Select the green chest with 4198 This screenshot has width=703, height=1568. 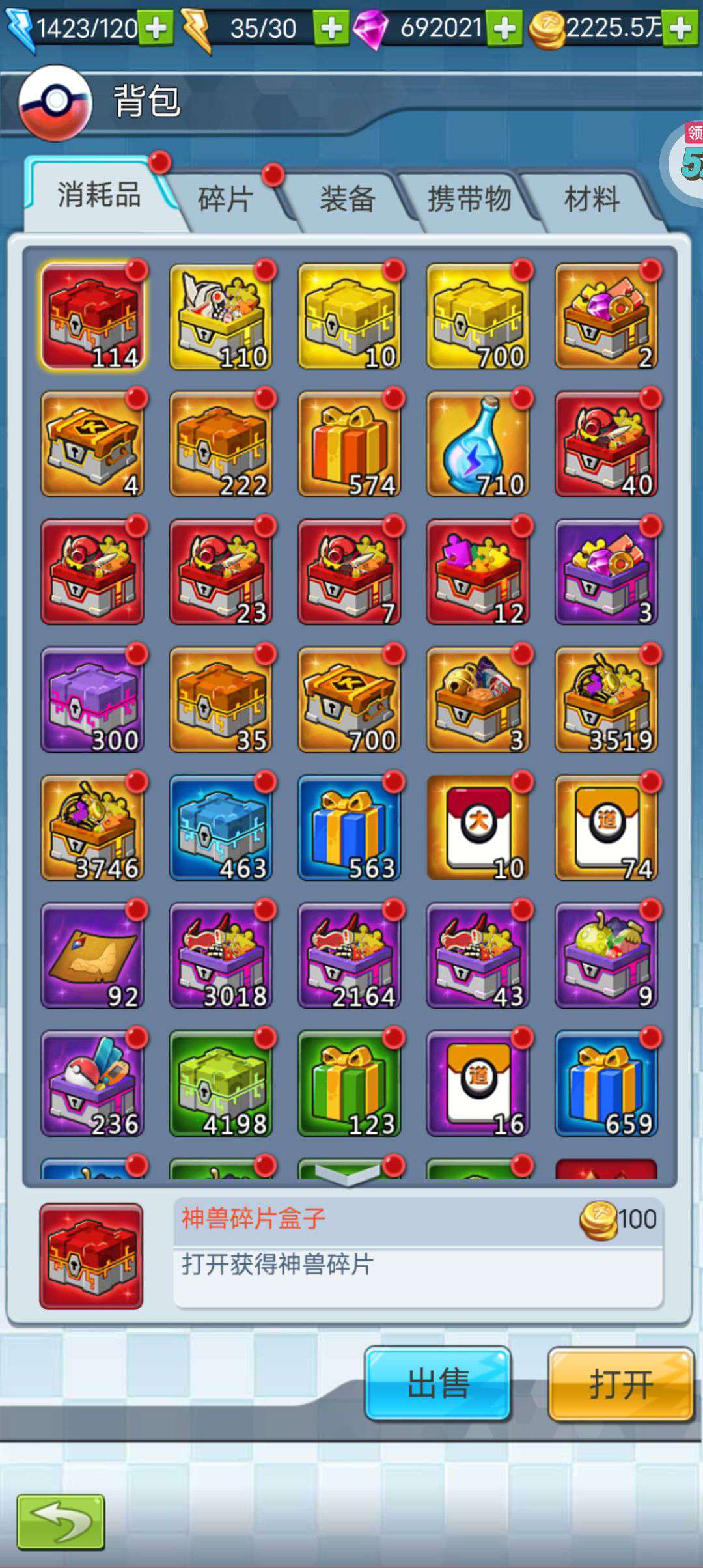click(221, 1084)
